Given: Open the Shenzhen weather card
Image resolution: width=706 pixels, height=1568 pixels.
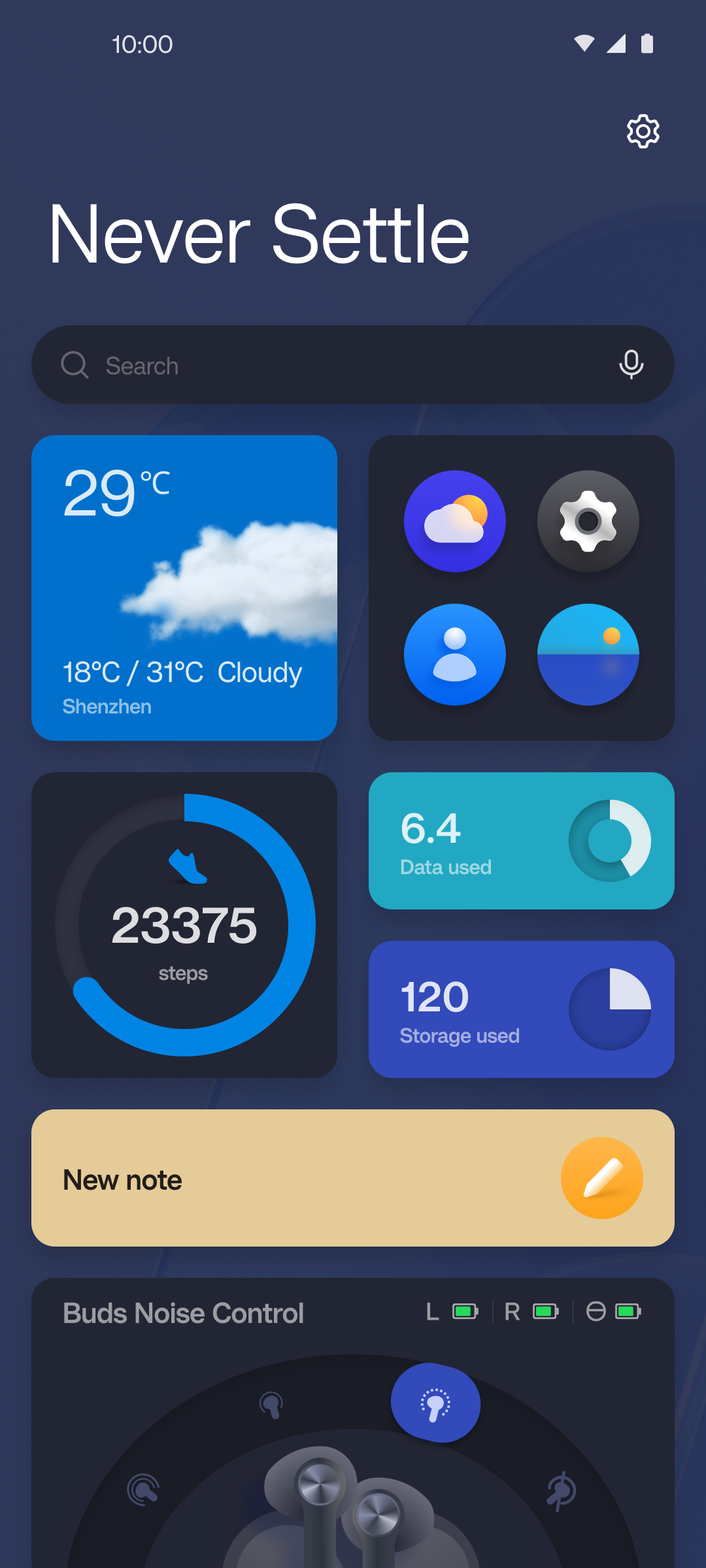Looking at the screenshot, I should pos(184,588).
